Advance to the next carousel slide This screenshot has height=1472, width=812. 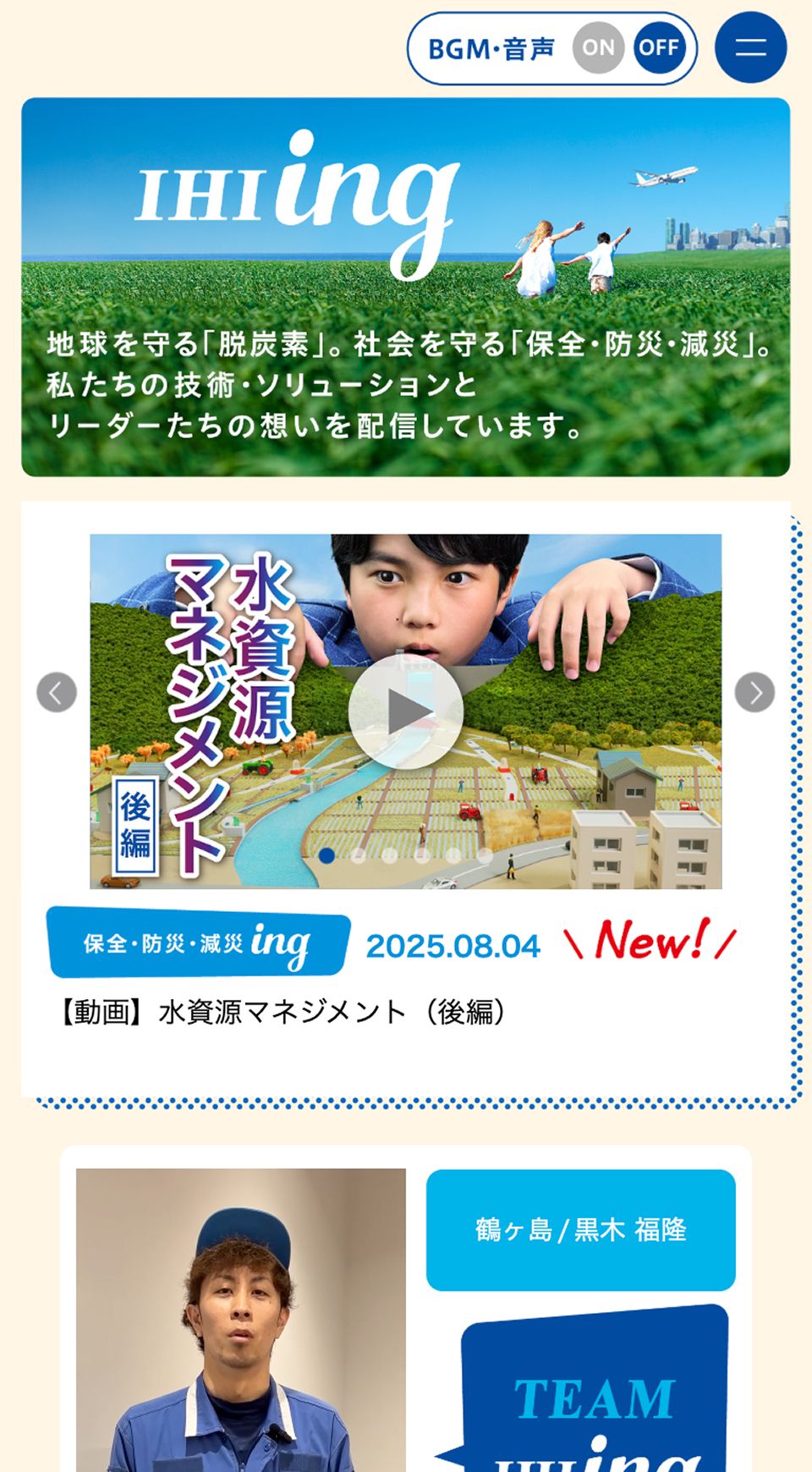[x=754, y=693]
